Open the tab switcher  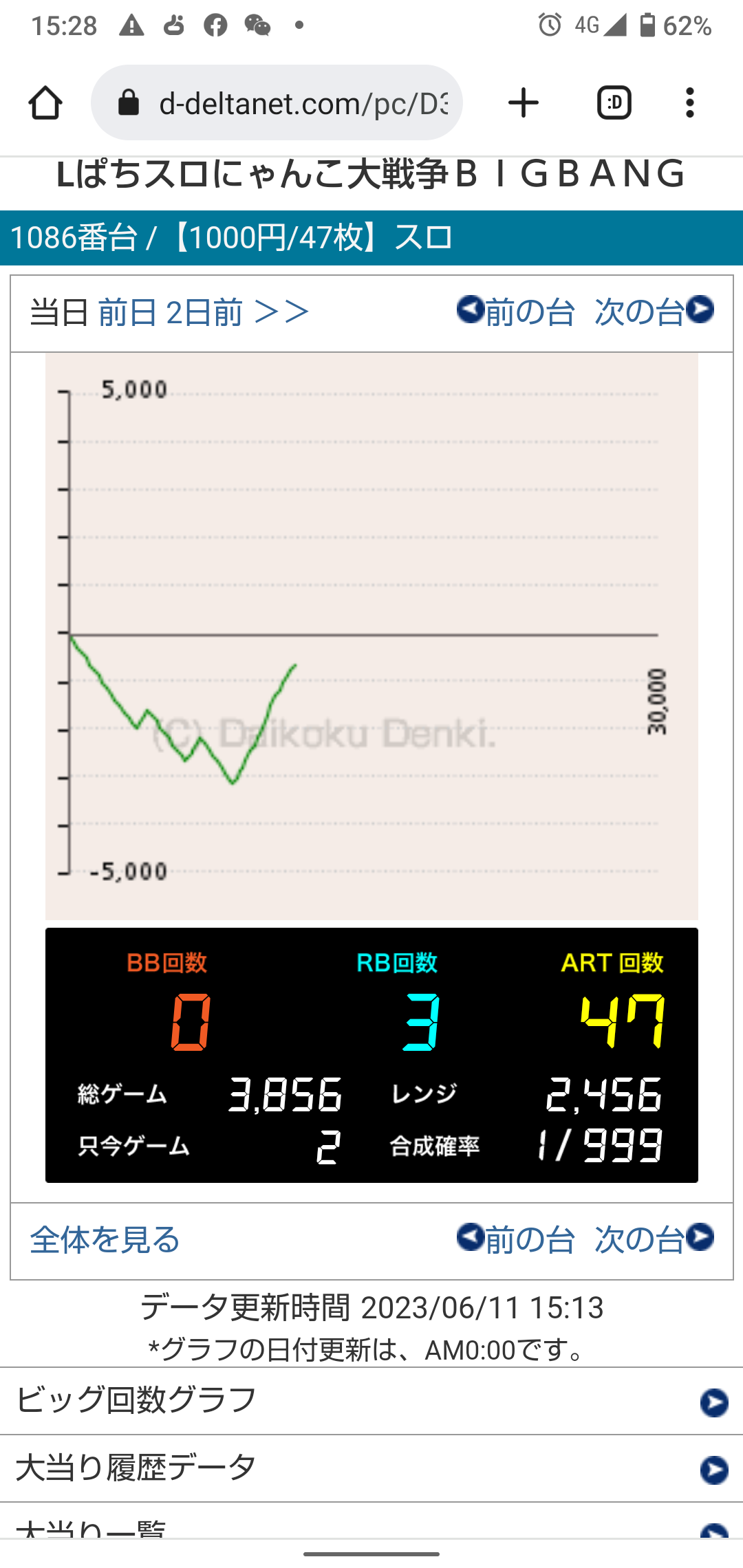click(x=614, y=103)
